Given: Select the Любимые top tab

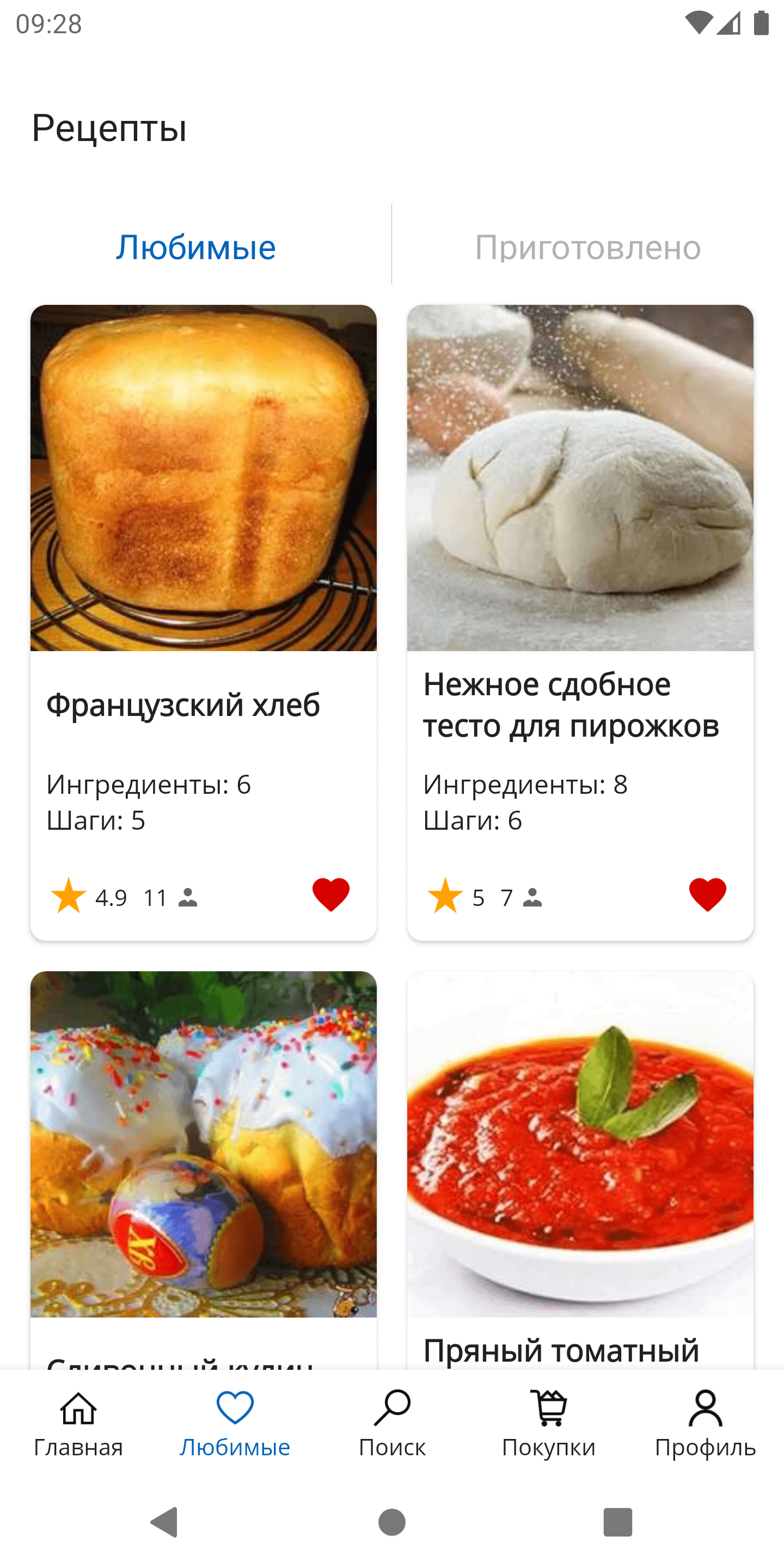Looking at the screenshot, I should pos(195,247).
